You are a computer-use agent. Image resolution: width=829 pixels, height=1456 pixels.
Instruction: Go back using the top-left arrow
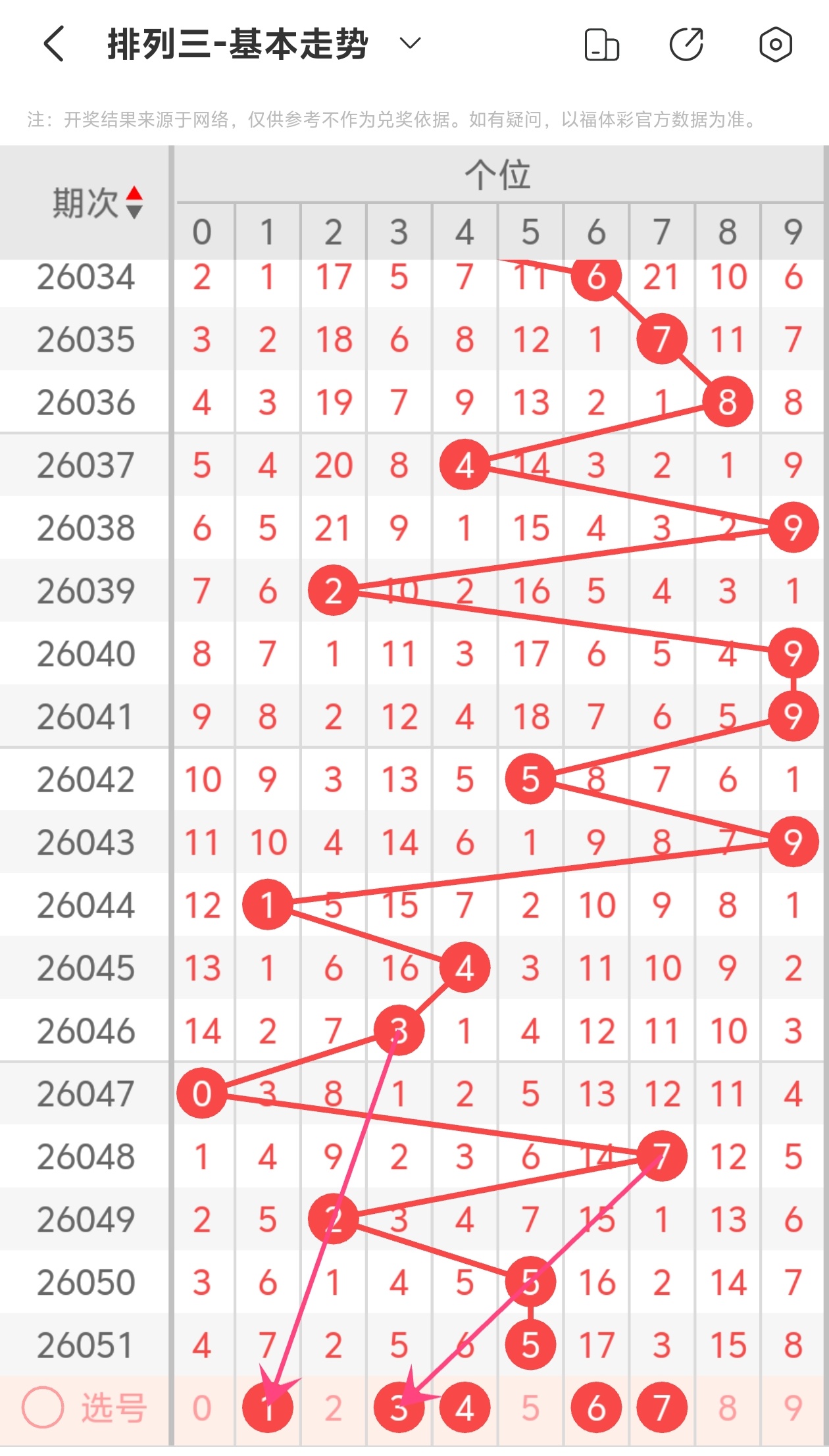54,45
